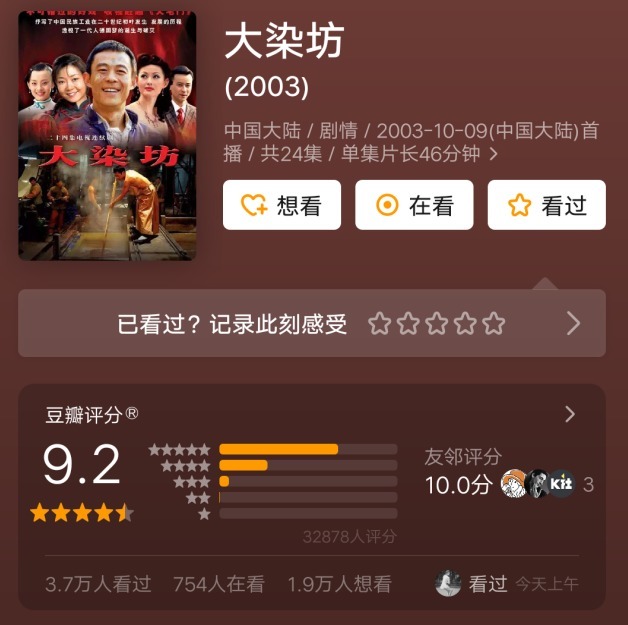Open the 记录此刻感受 chevron
Image resolution: width=628 pixels, height=625 pixels.
click(x=573, y=323)
